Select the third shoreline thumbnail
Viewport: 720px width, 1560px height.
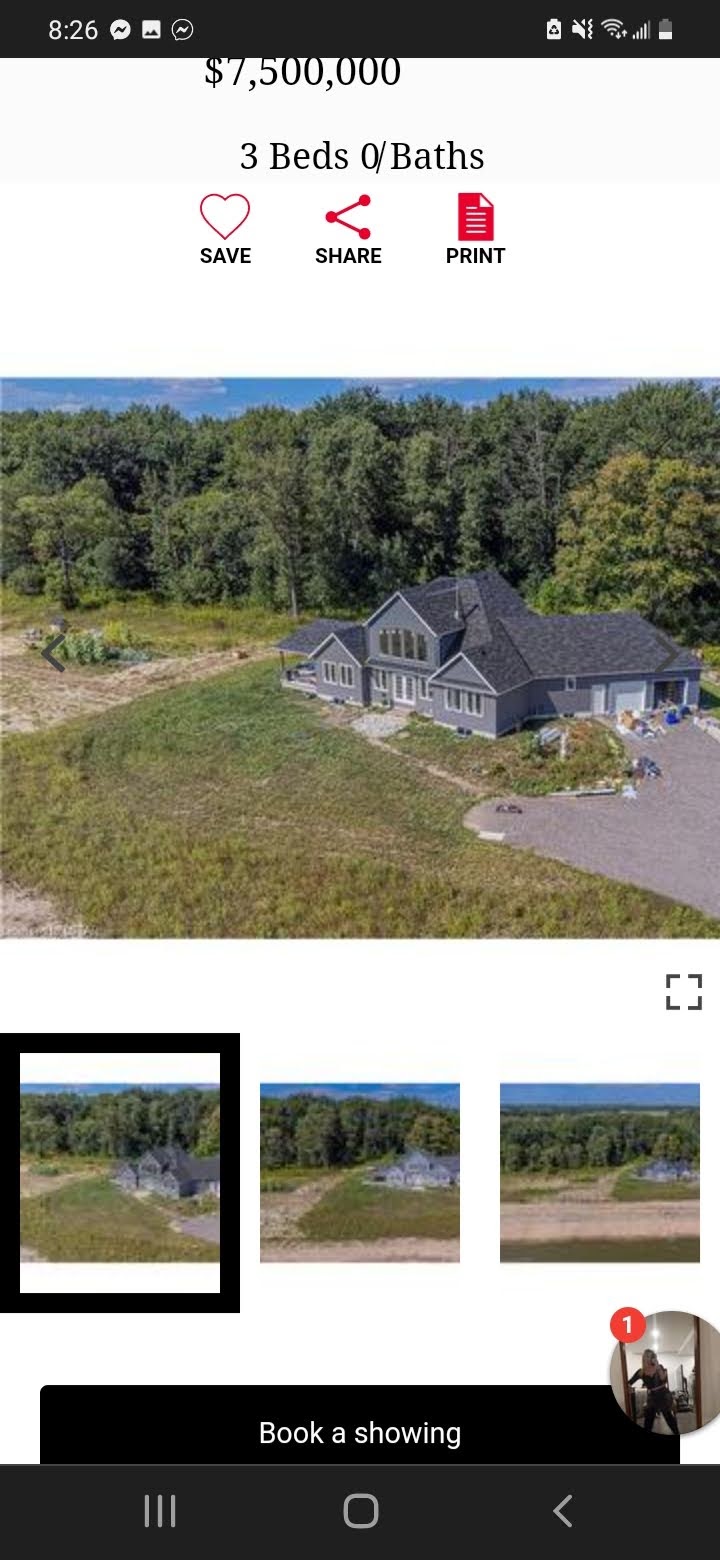tap(600, 1172)
